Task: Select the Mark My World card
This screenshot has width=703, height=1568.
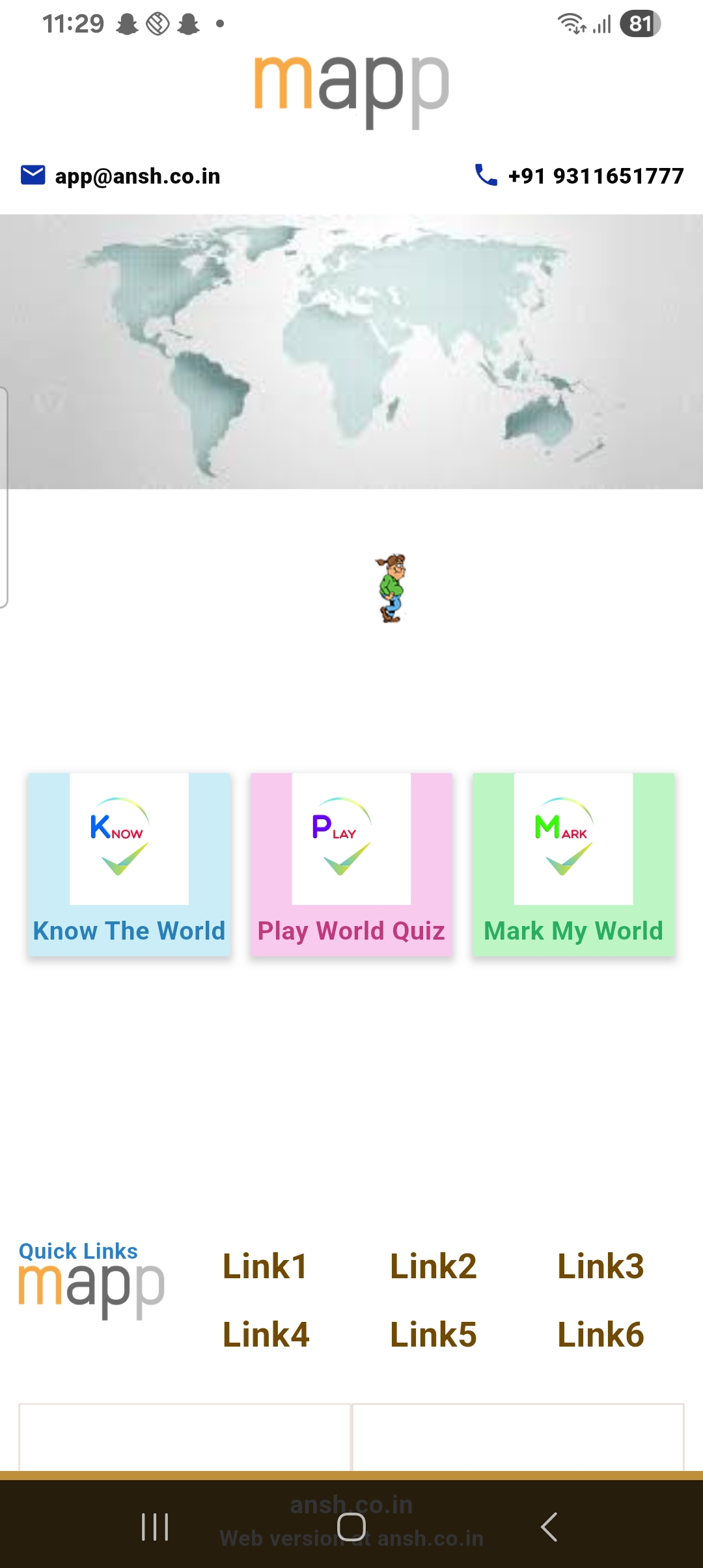Action: coord(573,864)
